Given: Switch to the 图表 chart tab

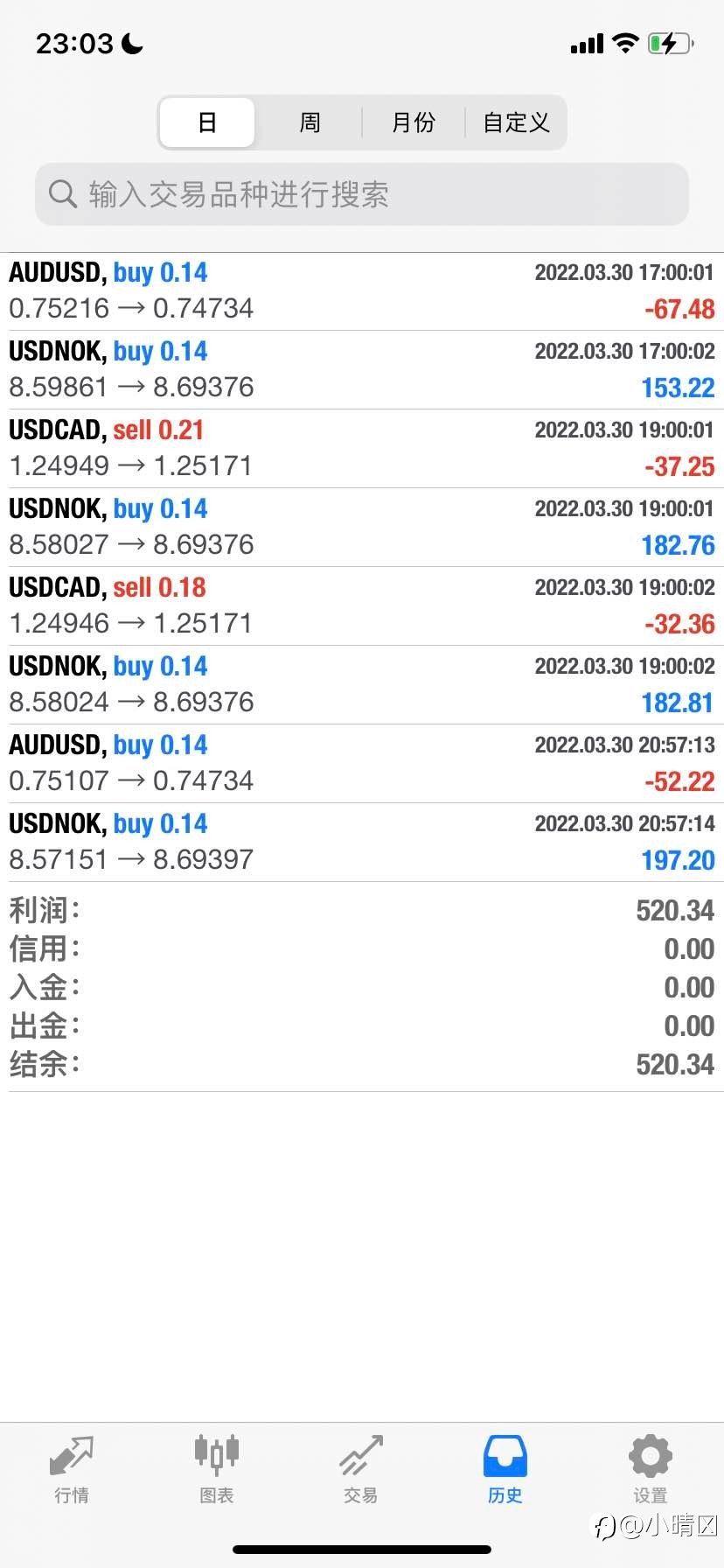Looking at the screenshot, I should [x=216, y=1470].
